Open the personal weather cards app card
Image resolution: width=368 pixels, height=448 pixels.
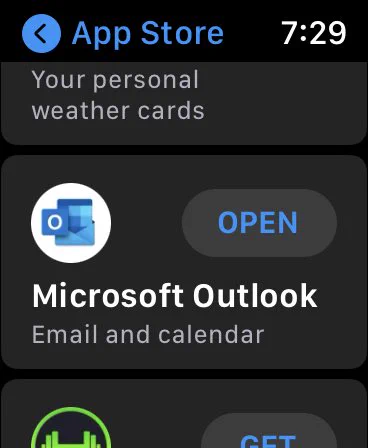coord(184,103)
